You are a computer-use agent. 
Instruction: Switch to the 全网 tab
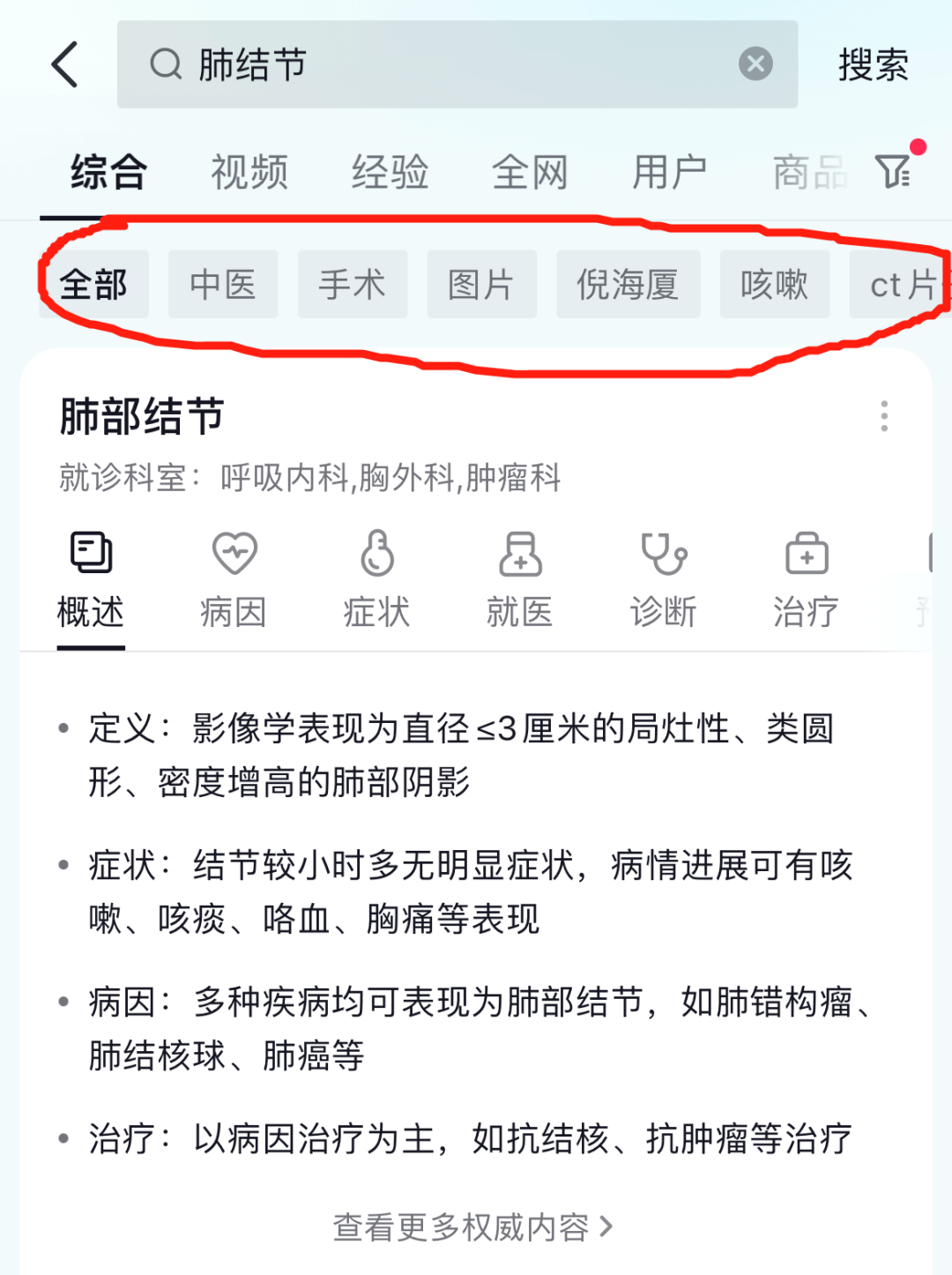pos(530,172)
